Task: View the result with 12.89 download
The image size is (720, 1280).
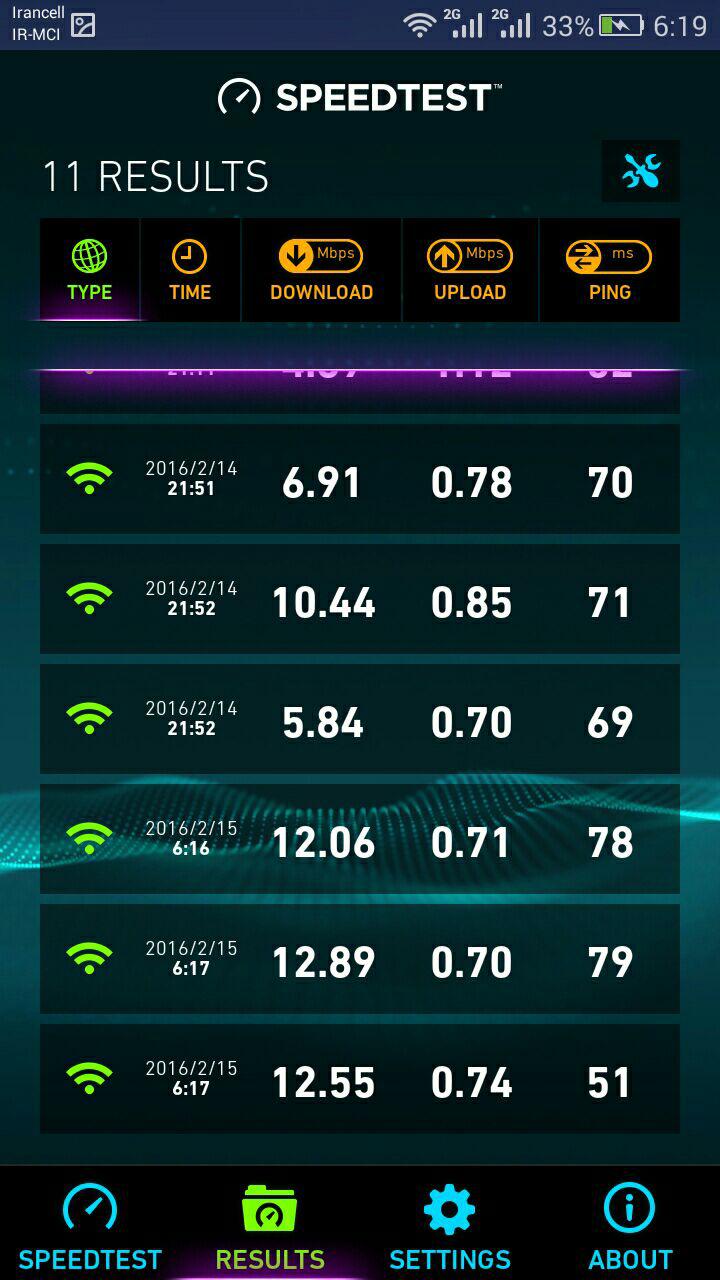Action: click(360, 959)
